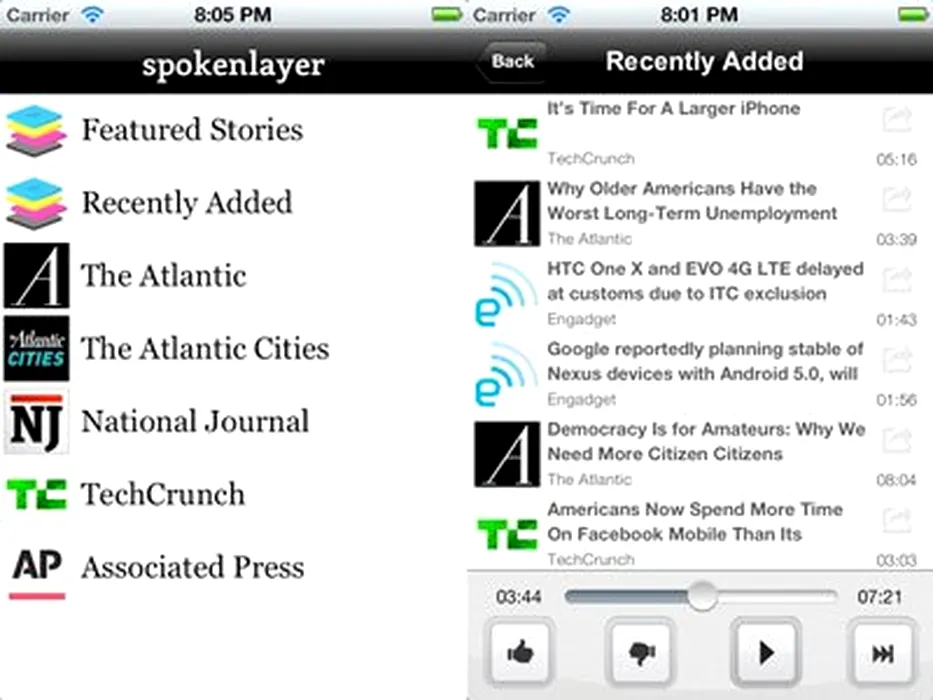The height and width of the screenshot is (700, 933).
Task: Open Featured Stories
Action: click(x=191, y=130)
